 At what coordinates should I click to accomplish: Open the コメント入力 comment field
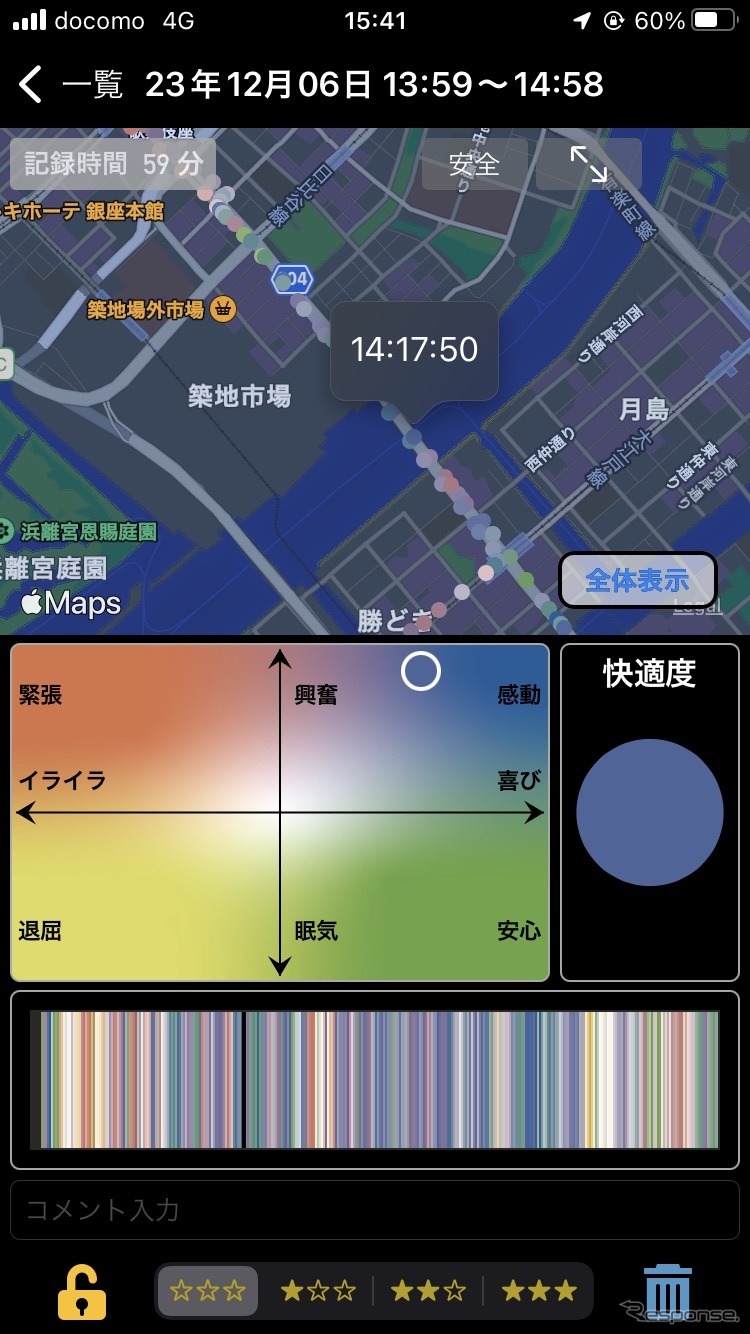[375, 1210]
